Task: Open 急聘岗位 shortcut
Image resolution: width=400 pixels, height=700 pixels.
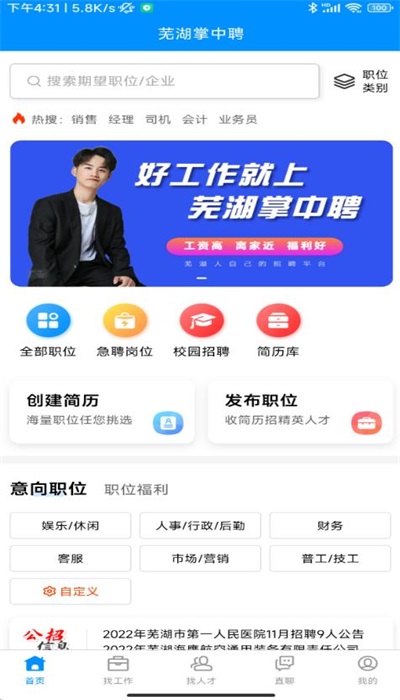Action: (x=125, y=331)
